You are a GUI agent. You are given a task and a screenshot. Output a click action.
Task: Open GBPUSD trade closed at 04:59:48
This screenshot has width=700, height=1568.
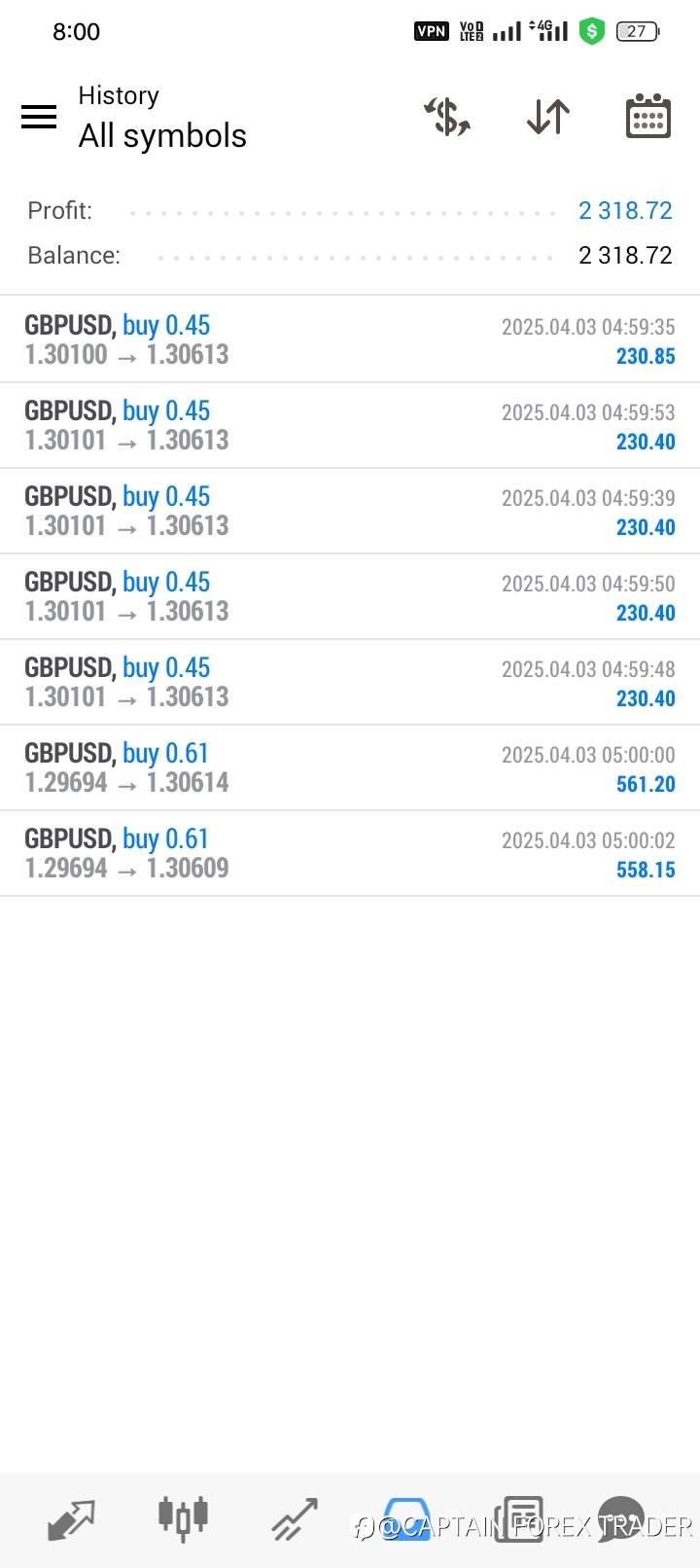point(350,682)
